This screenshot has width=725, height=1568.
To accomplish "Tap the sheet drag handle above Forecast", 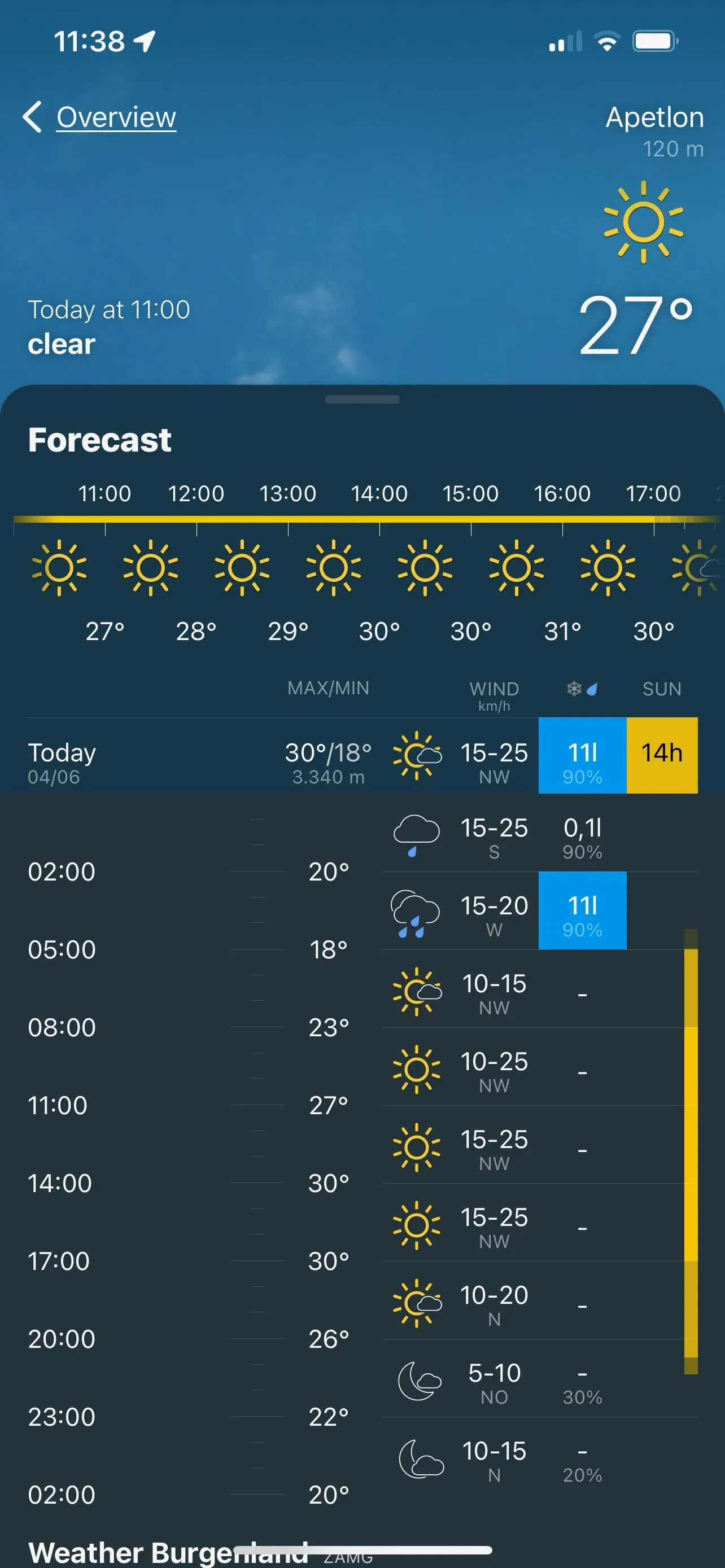I will coord(362,399).
